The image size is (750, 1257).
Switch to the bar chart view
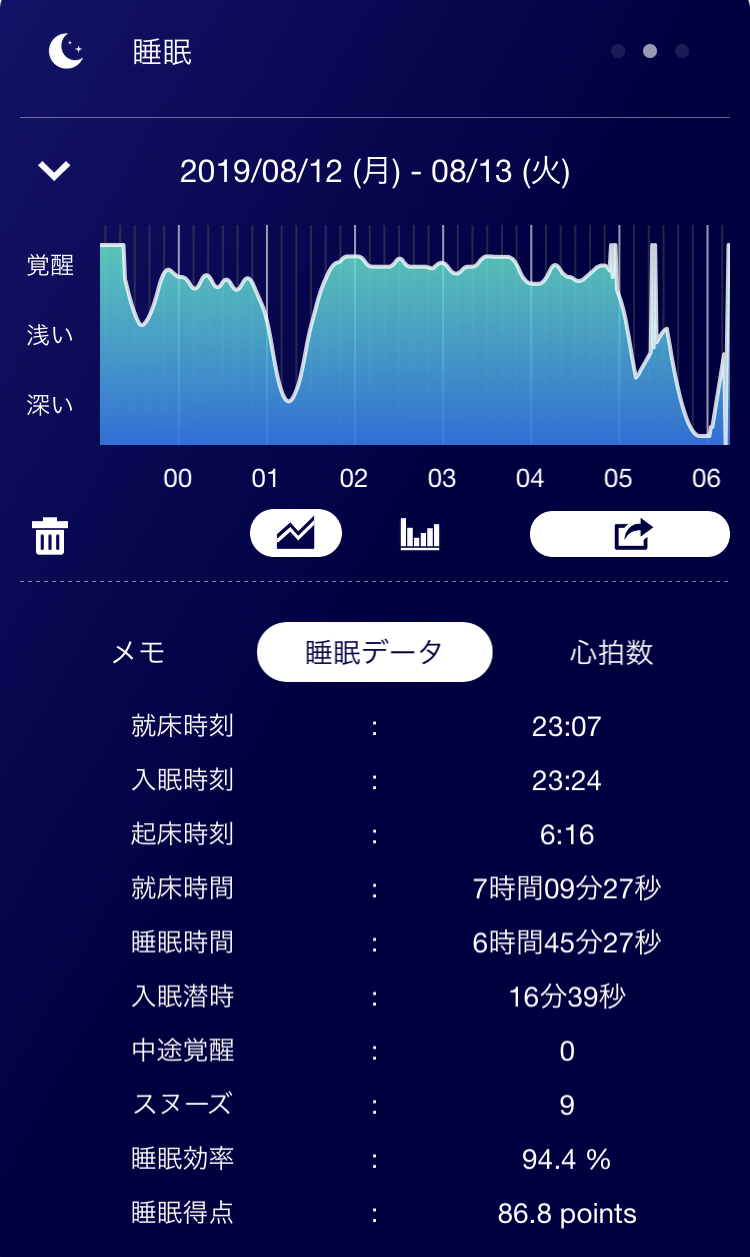(x=420, y=534)
